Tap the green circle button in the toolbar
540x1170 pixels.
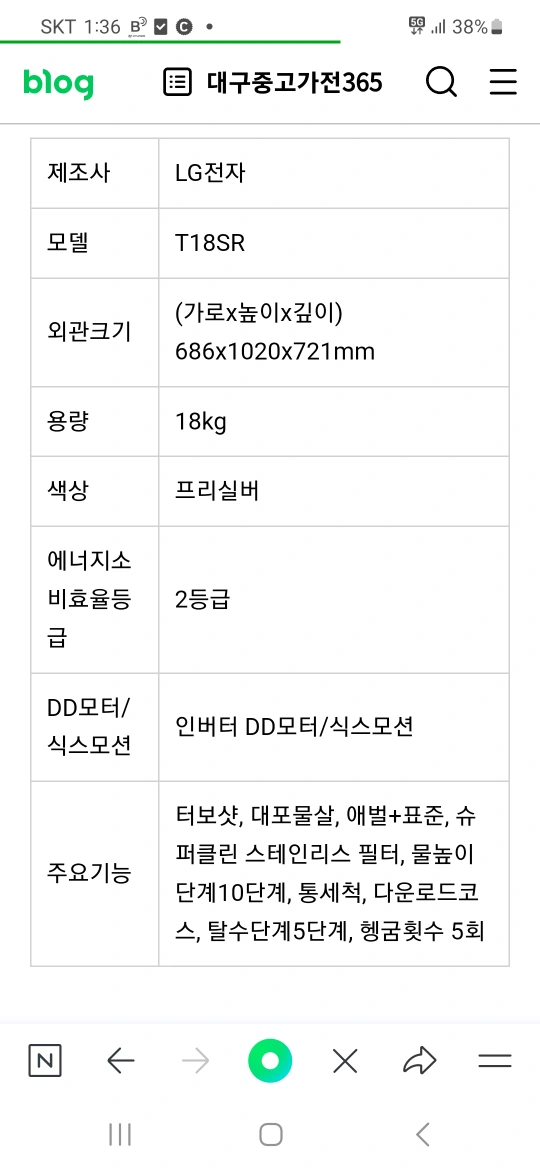click(270, 1061)
